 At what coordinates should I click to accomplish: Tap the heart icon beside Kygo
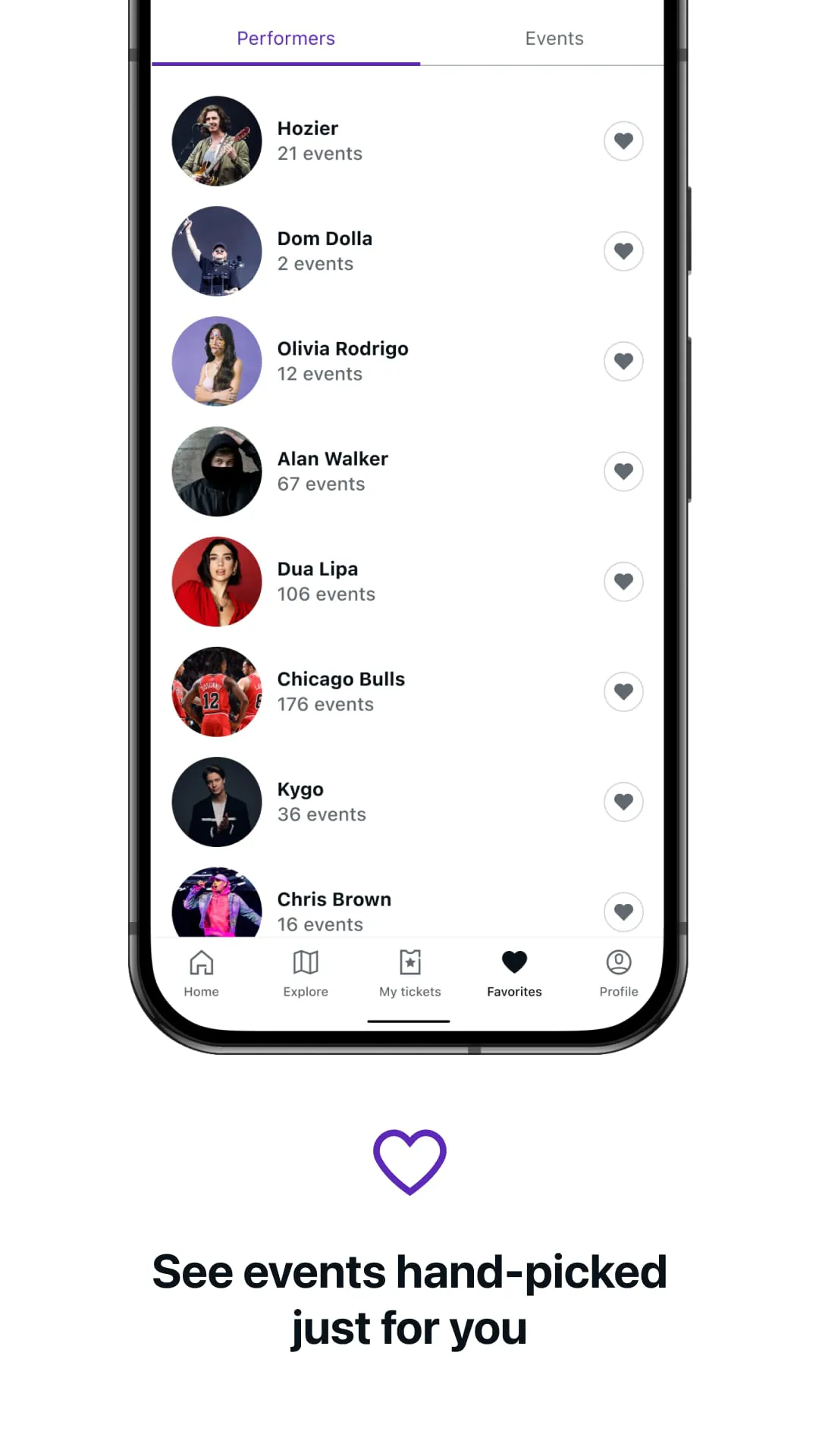(623, 802)
